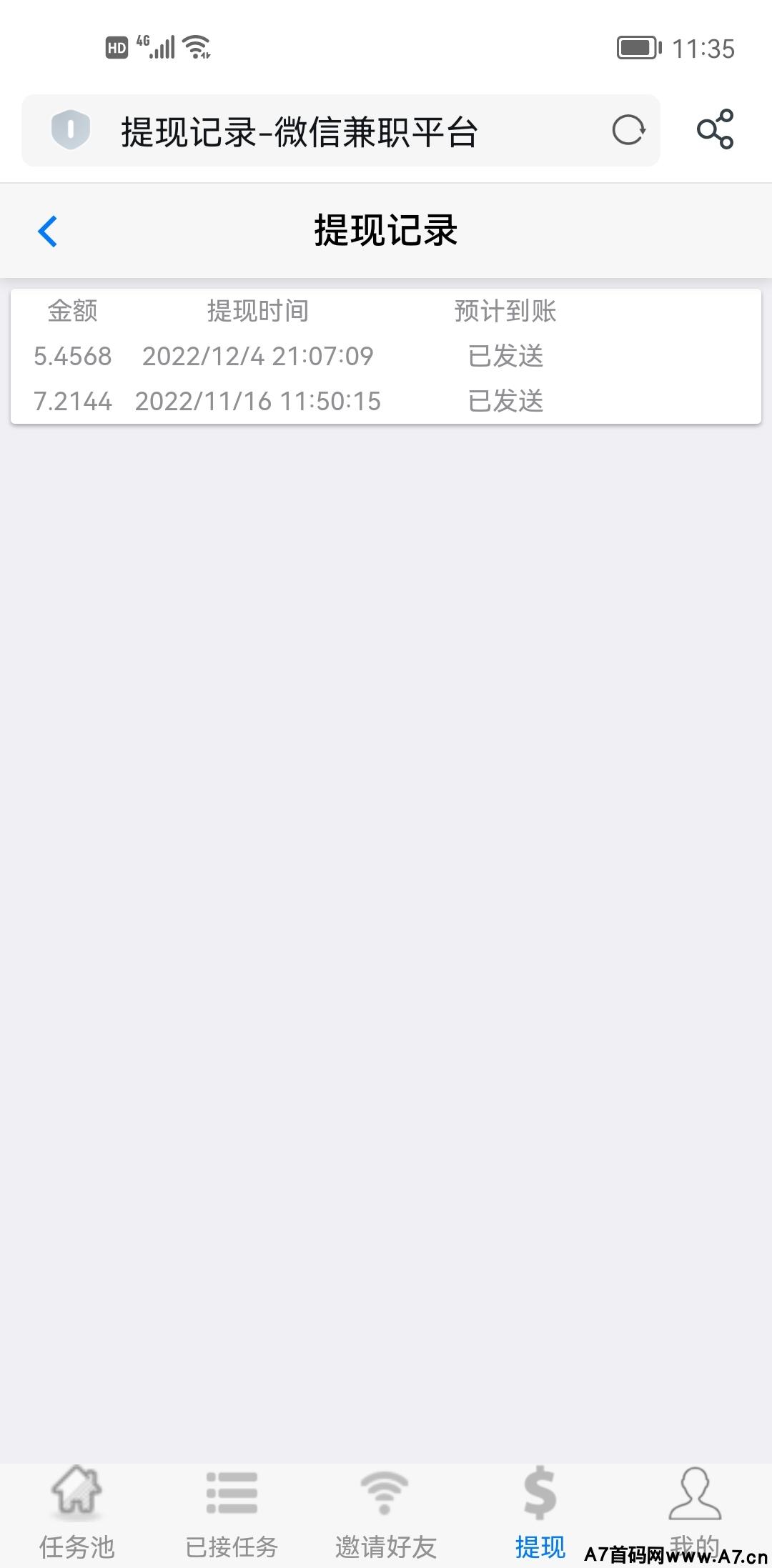Screen dimensions: 772x1568
Task: Share this page via share icon
Action: [x=716, y=129]
